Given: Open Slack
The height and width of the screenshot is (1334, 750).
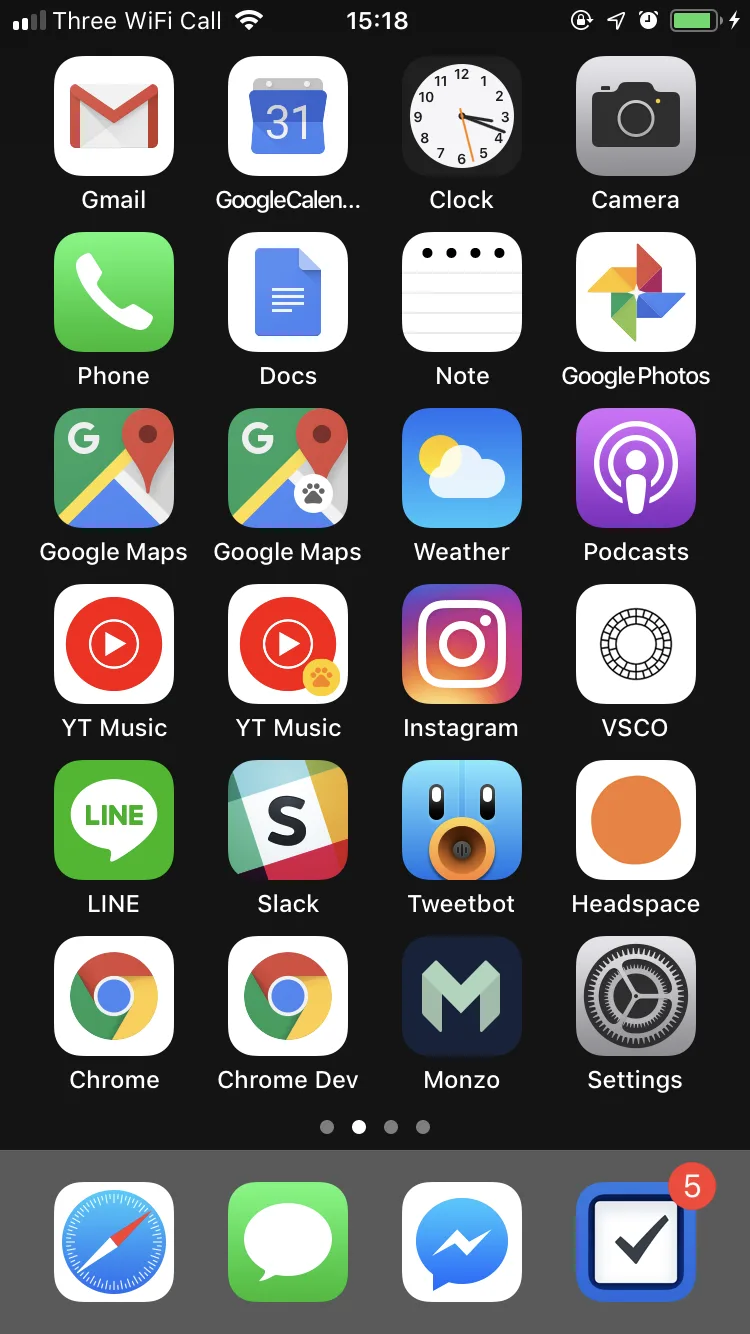Looking at the screenshot, I should [x=288, y=820].
